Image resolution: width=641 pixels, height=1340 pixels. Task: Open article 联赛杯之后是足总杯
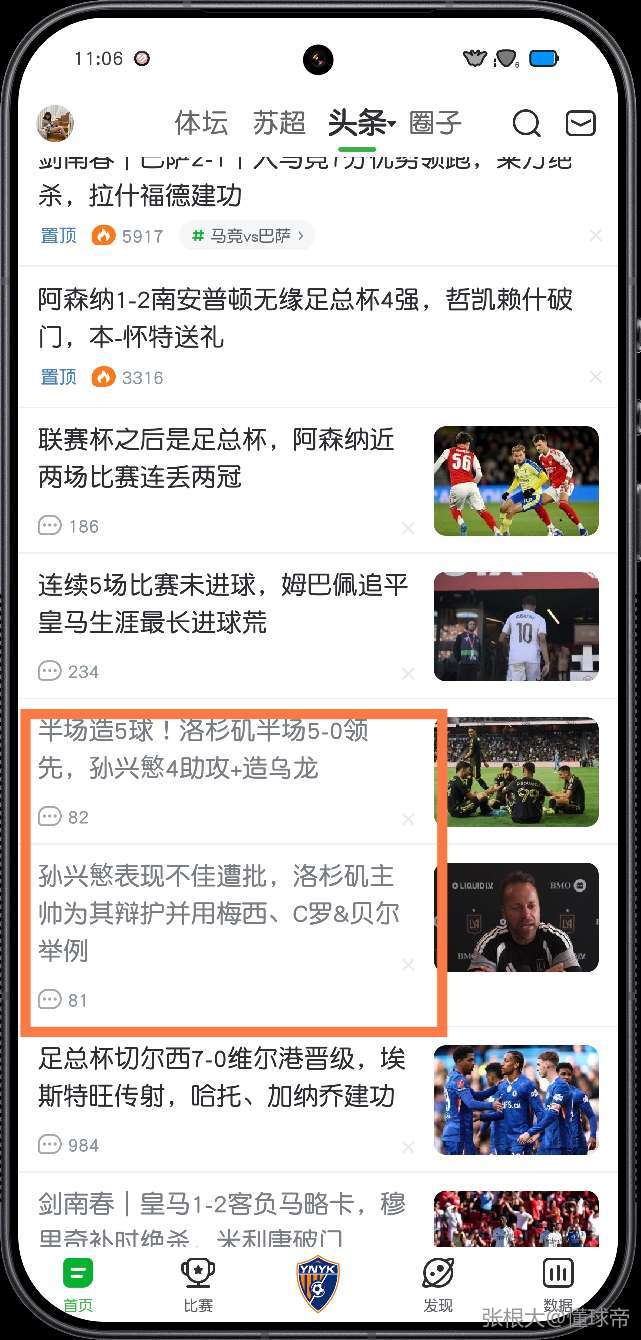click(217, 457)
